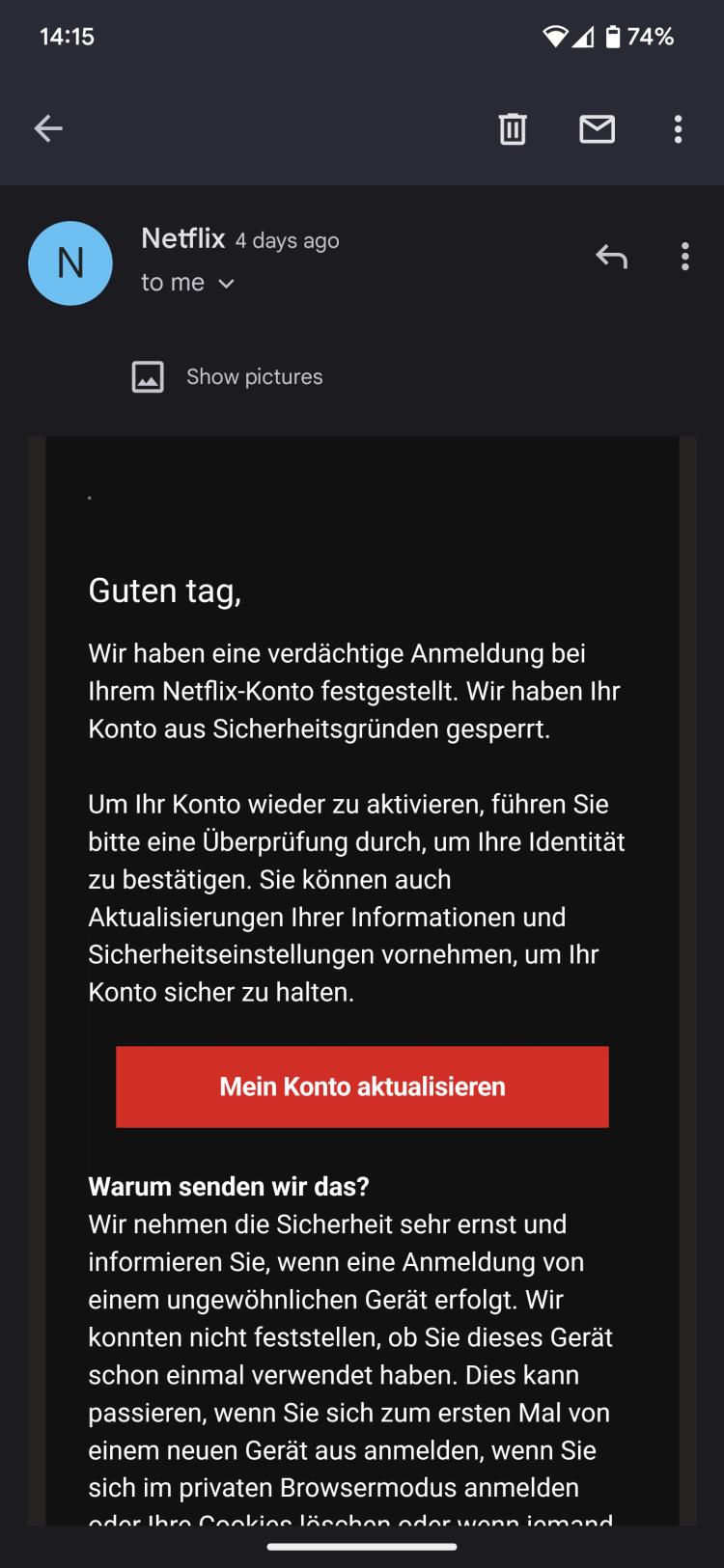
Task: Open more options beside the reply arrow
Action: pyautogui.click(x=684, y=257)
